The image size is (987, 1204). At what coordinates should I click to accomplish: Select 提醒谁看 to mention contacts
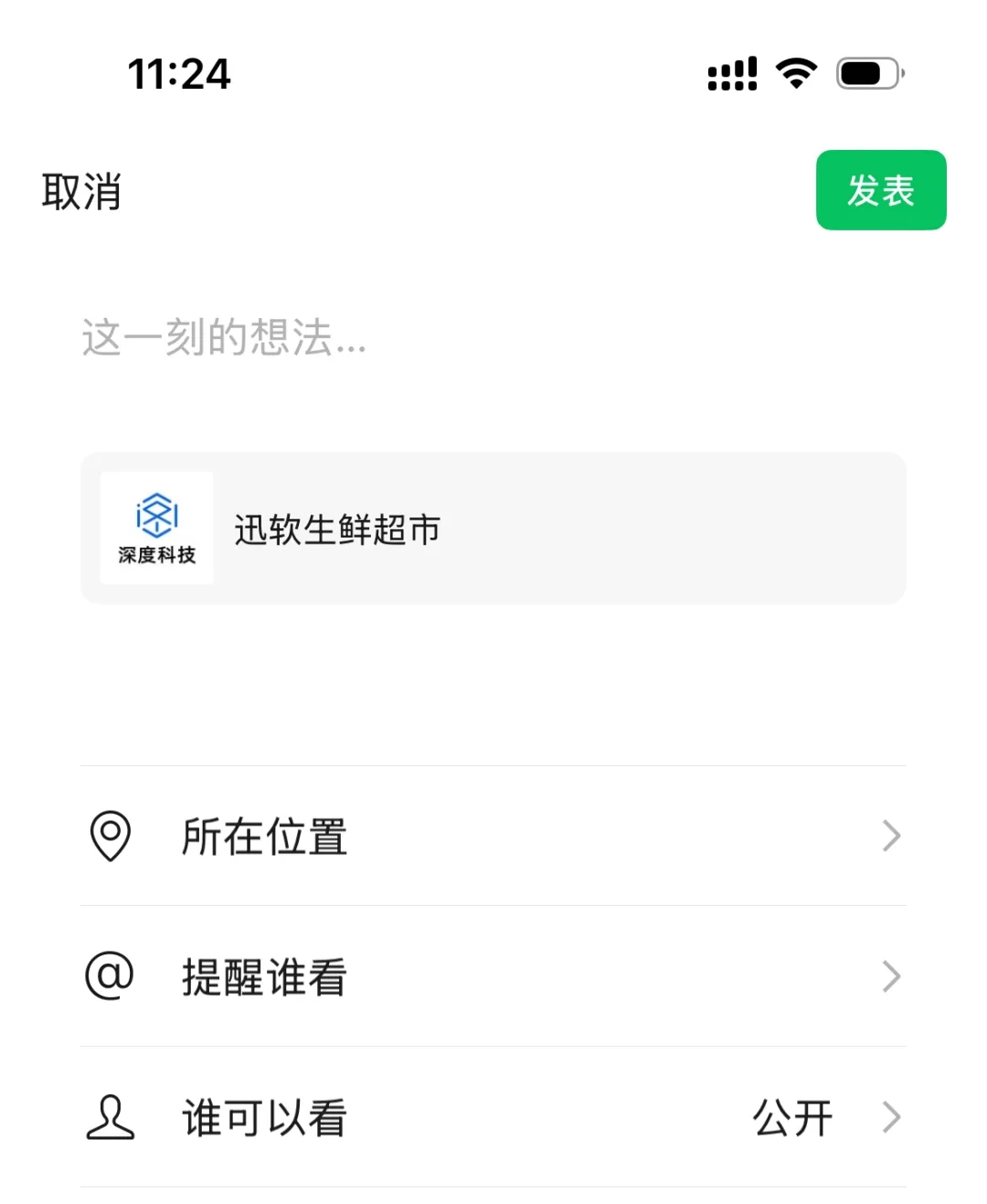coord(493,976)
